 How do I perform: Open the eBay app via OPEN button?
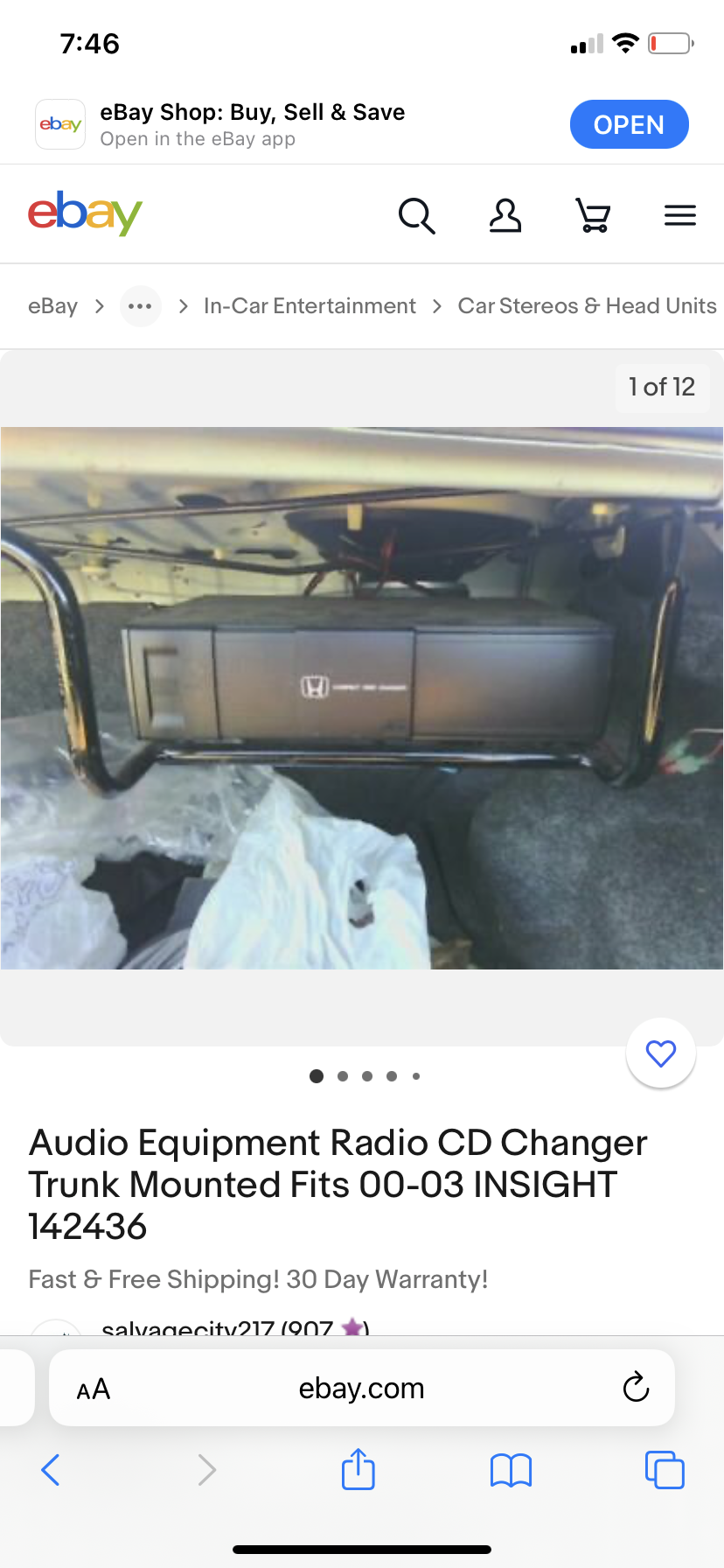click(629, 125)
